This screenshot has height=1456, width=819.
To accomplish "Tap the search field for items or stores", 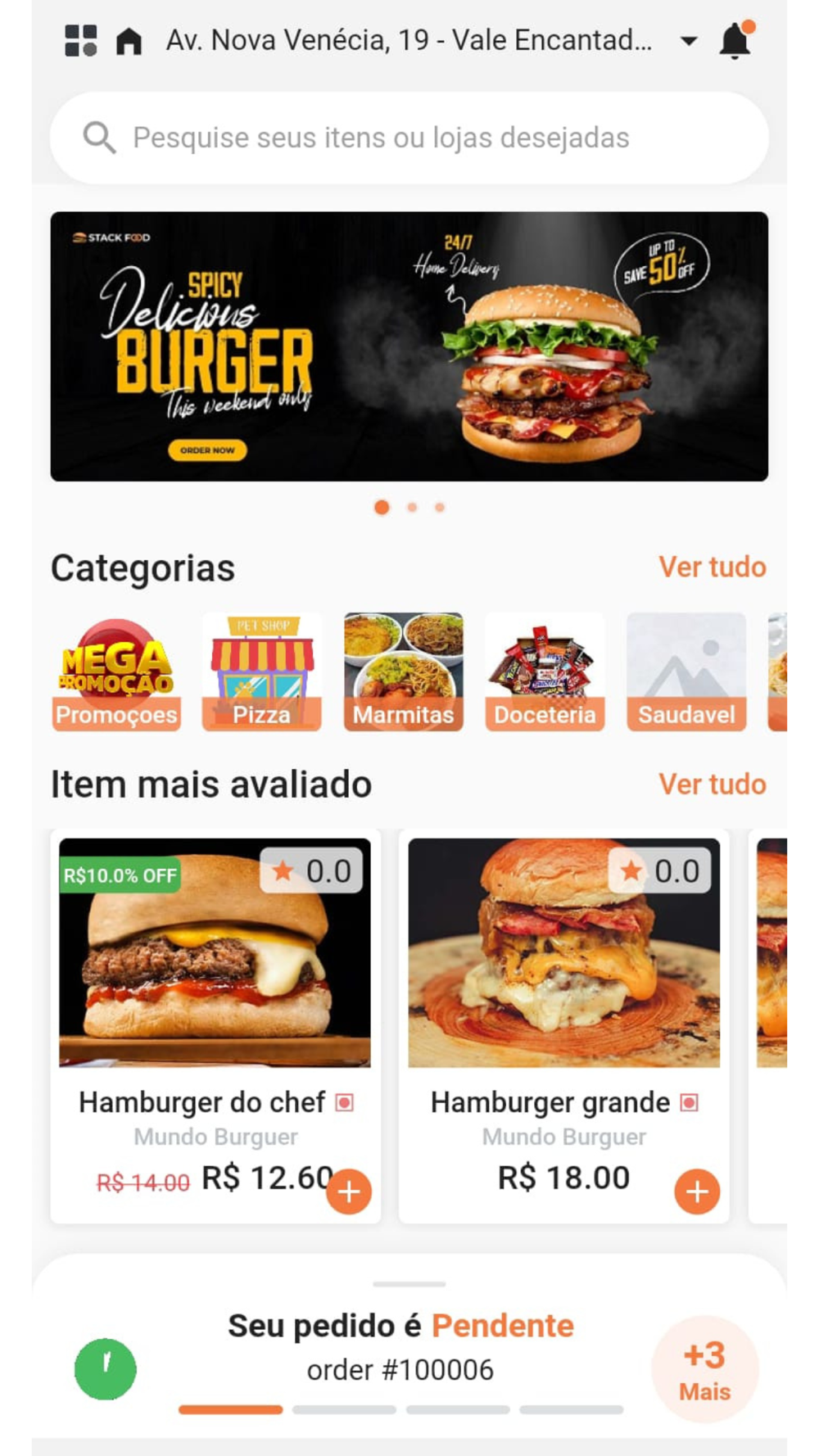I will tap(409, 138).
